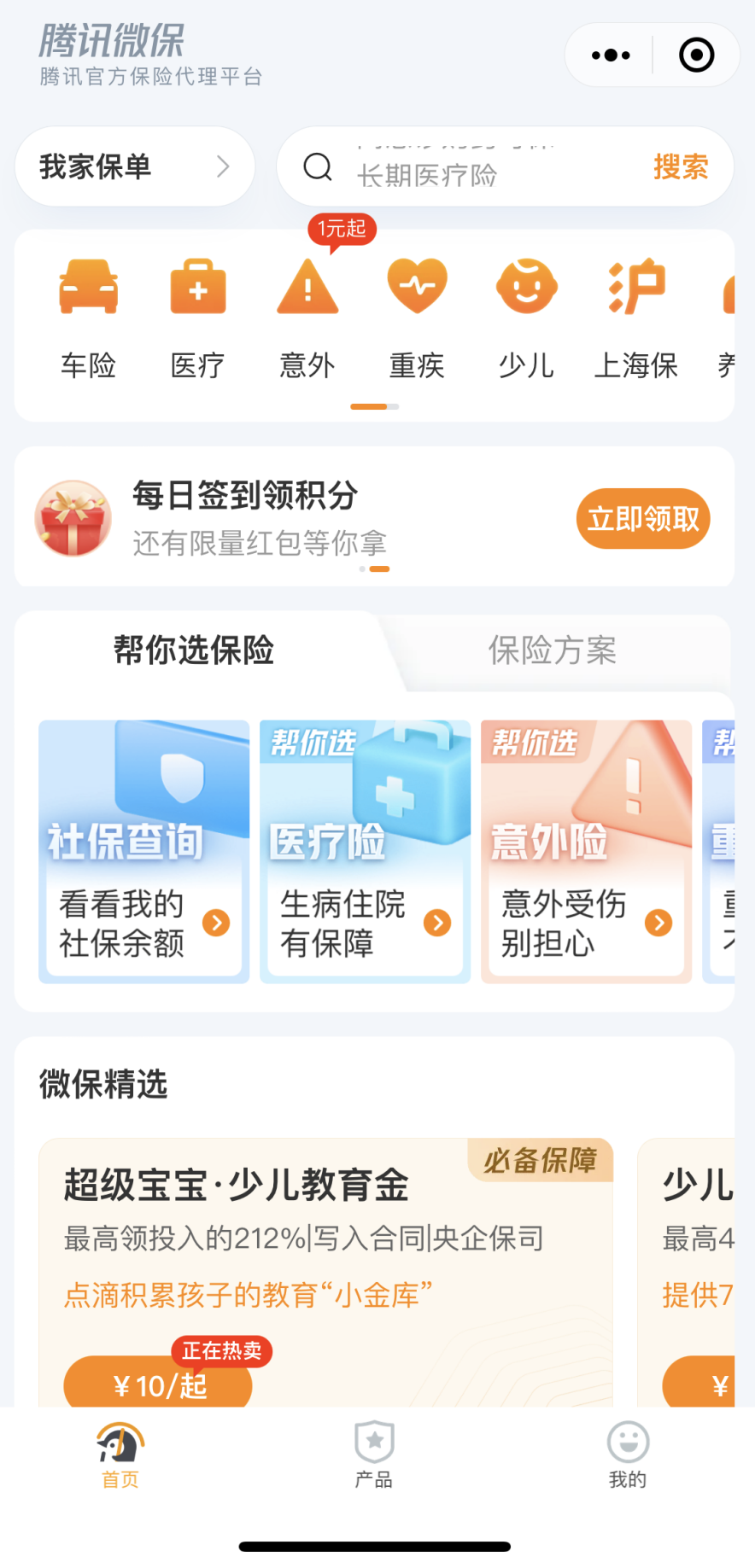The height and width of the screenshot is (1568, 755).
Task: Open the 上海保 category
Action: point(636,318)
